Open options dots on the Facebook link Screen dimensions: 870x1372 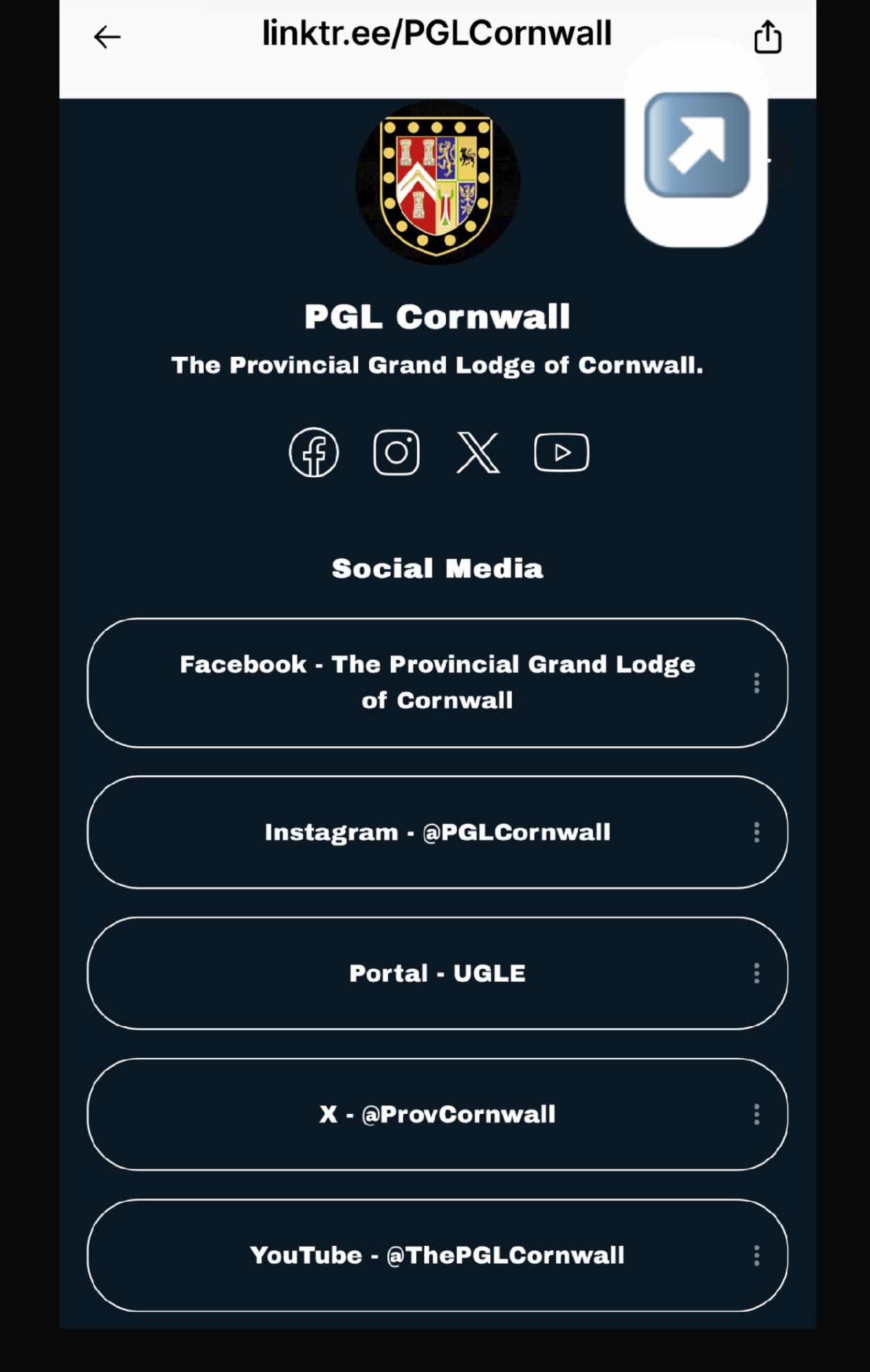pos(757,682)
